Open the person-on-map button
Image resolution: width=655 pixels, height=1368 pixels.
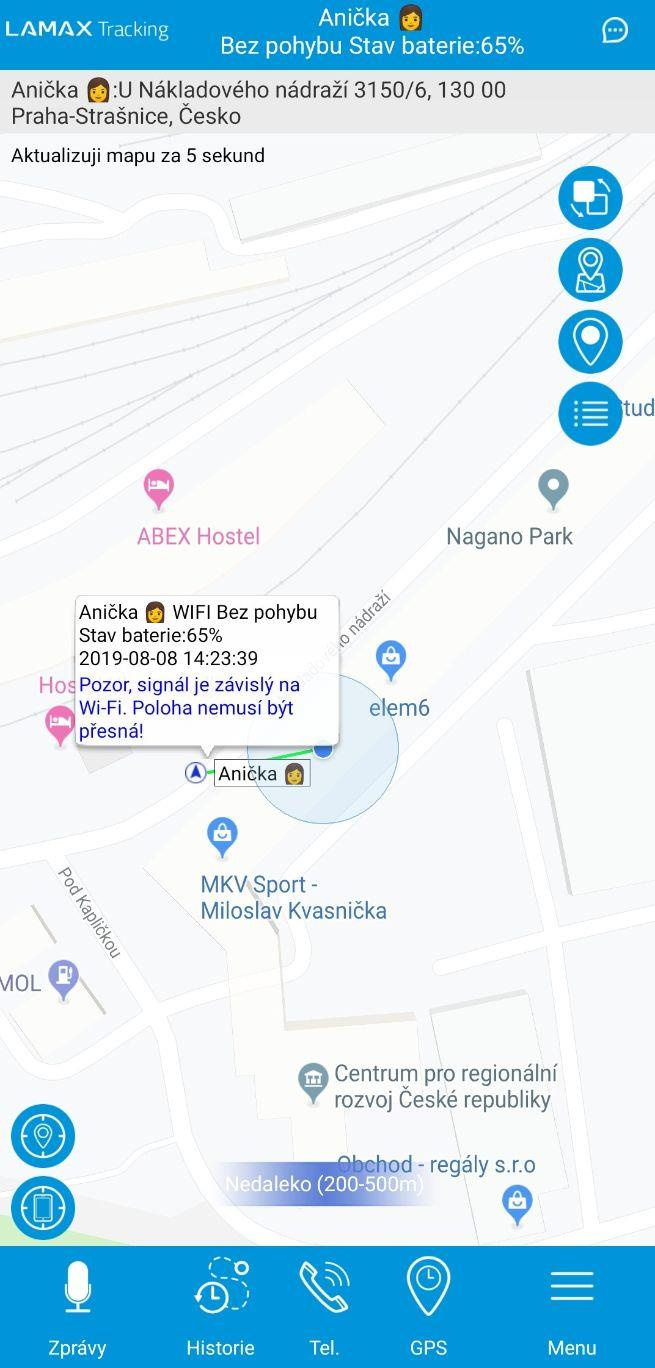590,270
